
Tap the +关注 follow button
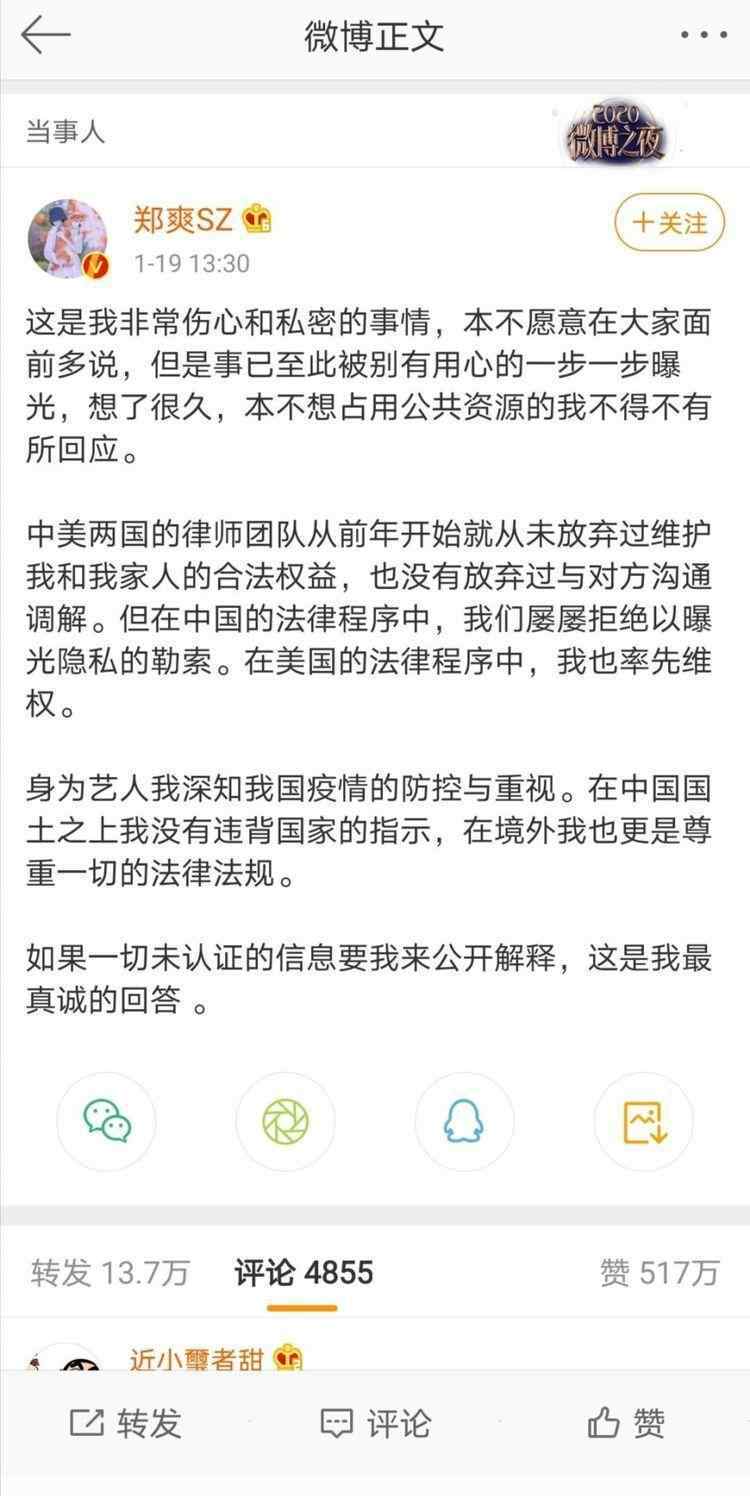point(668,222)
